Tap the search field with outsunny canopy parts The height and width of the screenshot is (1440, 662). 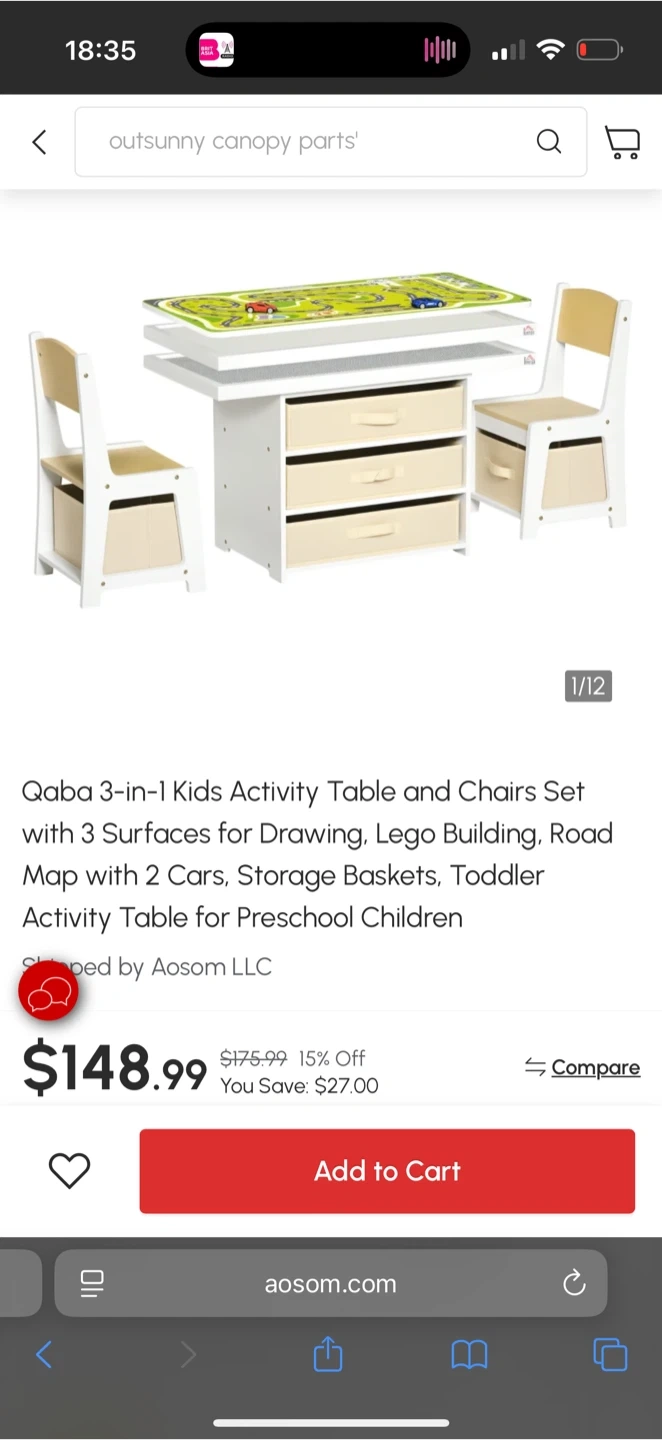[x=300, y=142]
